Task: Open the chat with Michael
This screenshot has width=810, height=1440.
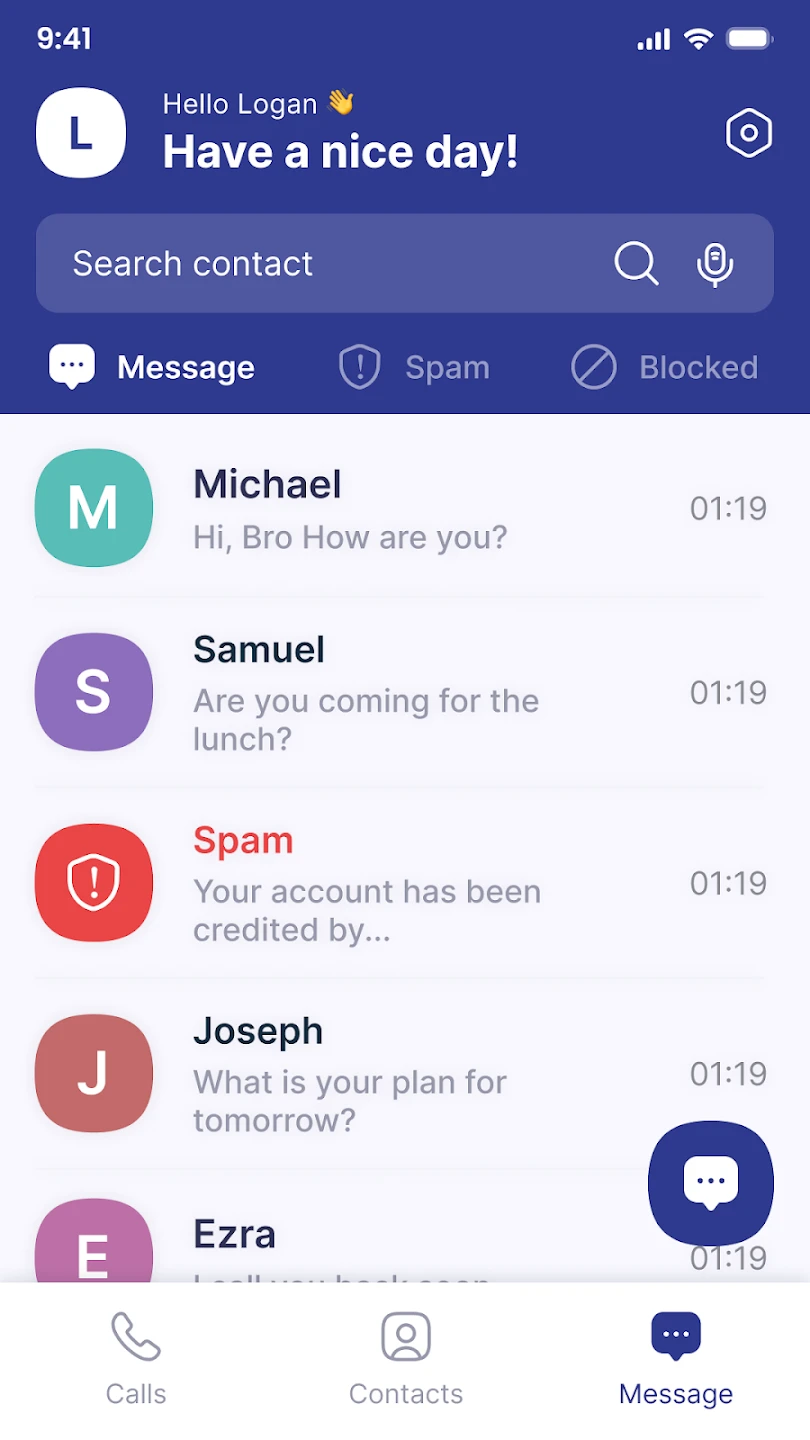Action: (400, 508)
